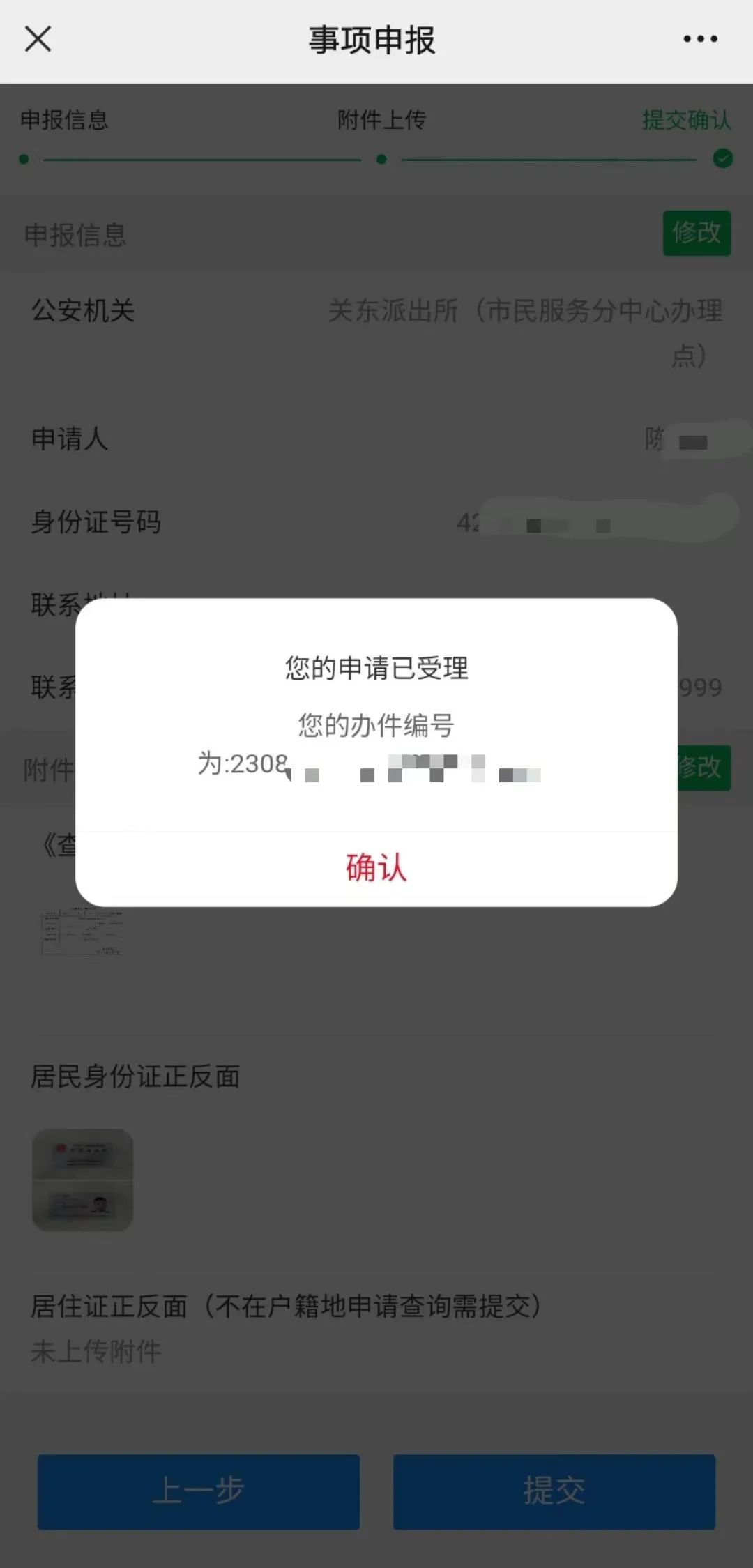Close the 事项申报 page

[x=38, y=39]
